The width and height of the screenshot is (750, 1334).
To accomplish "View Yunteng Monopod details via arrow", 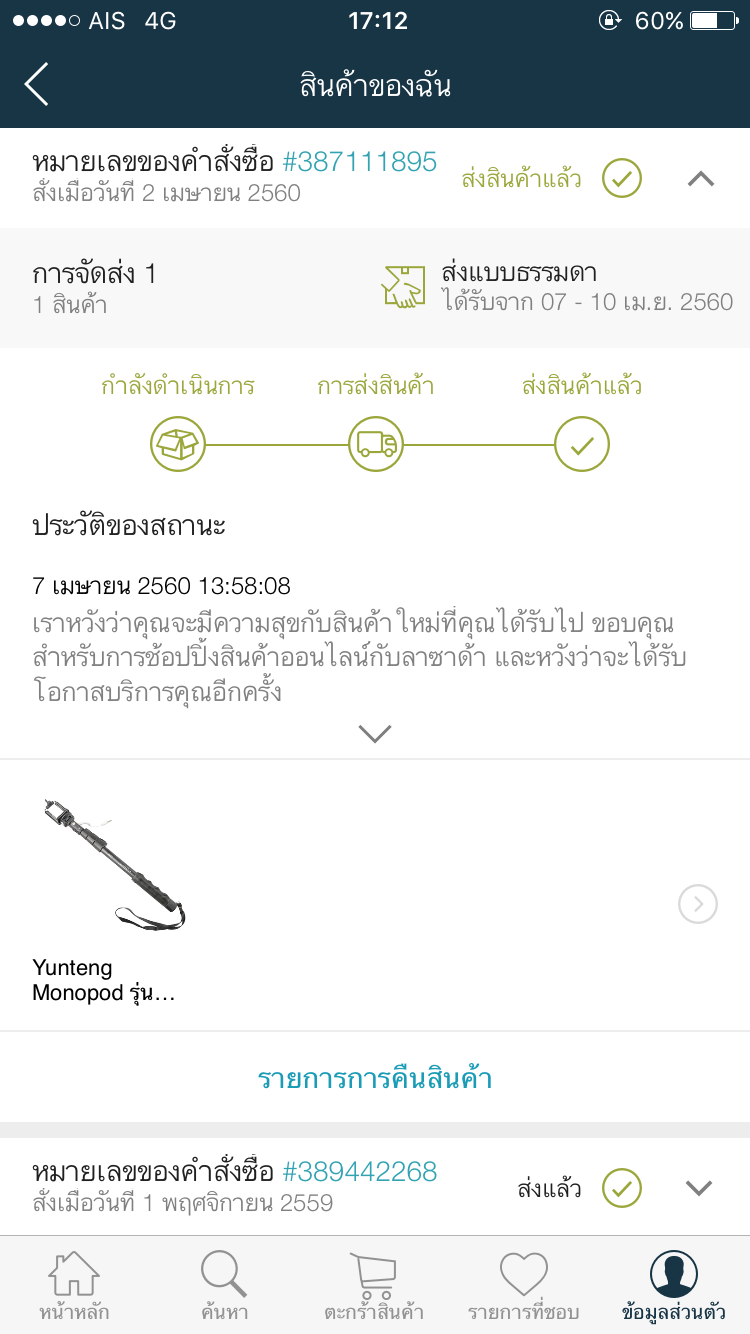I will click(x=697, y=905).
